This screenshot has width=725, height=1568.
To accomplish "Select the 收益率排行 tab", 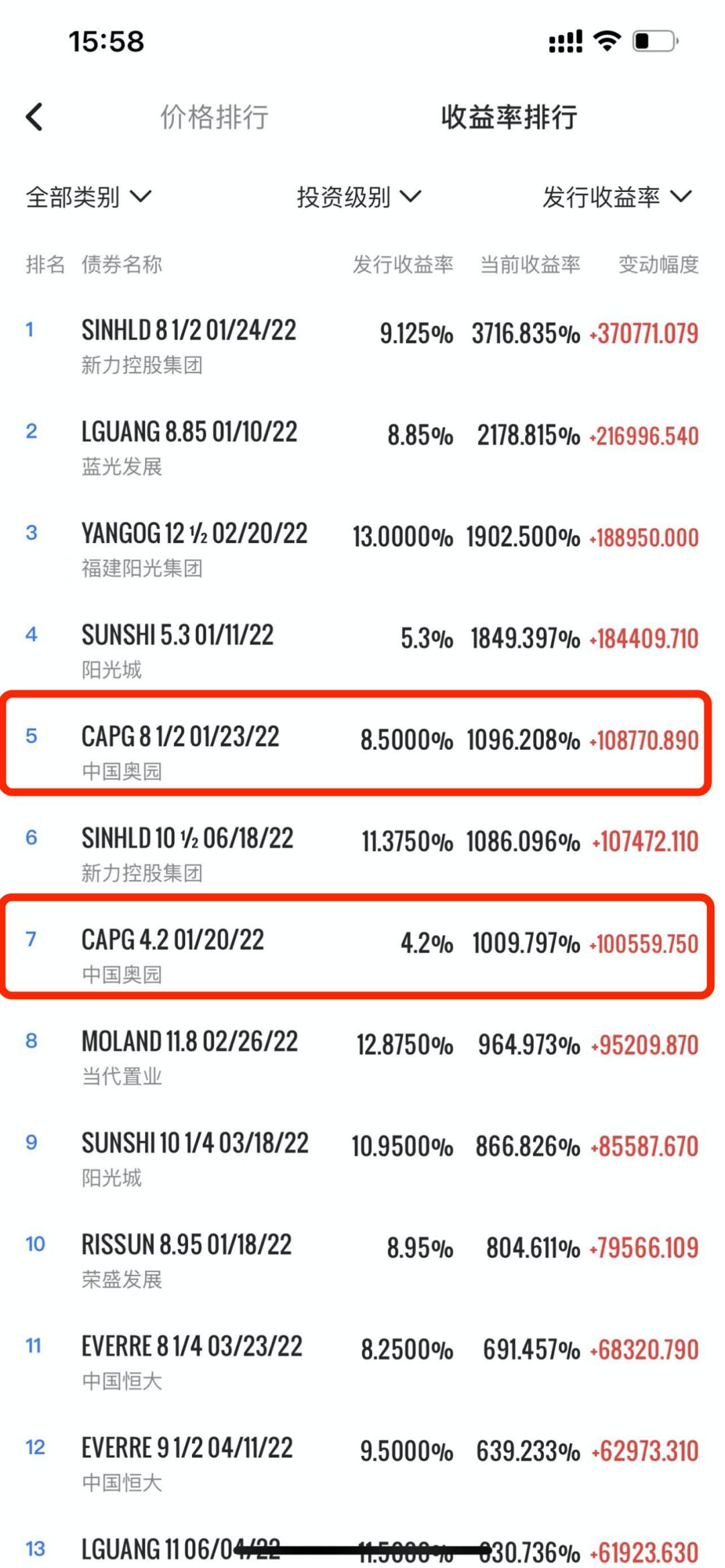I will [x=509, y=117].
